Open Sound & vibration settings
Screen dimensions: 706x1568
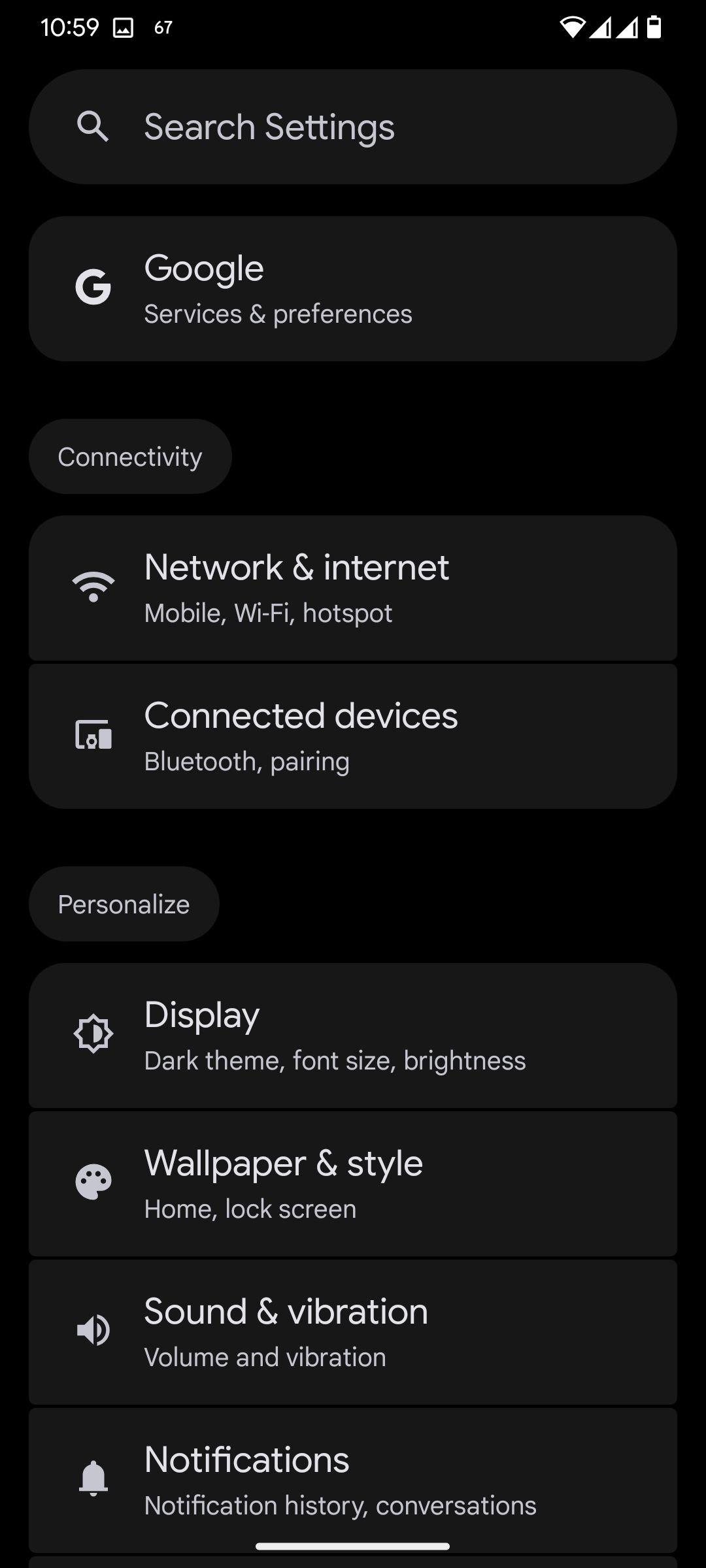[x=353, y=1332]
